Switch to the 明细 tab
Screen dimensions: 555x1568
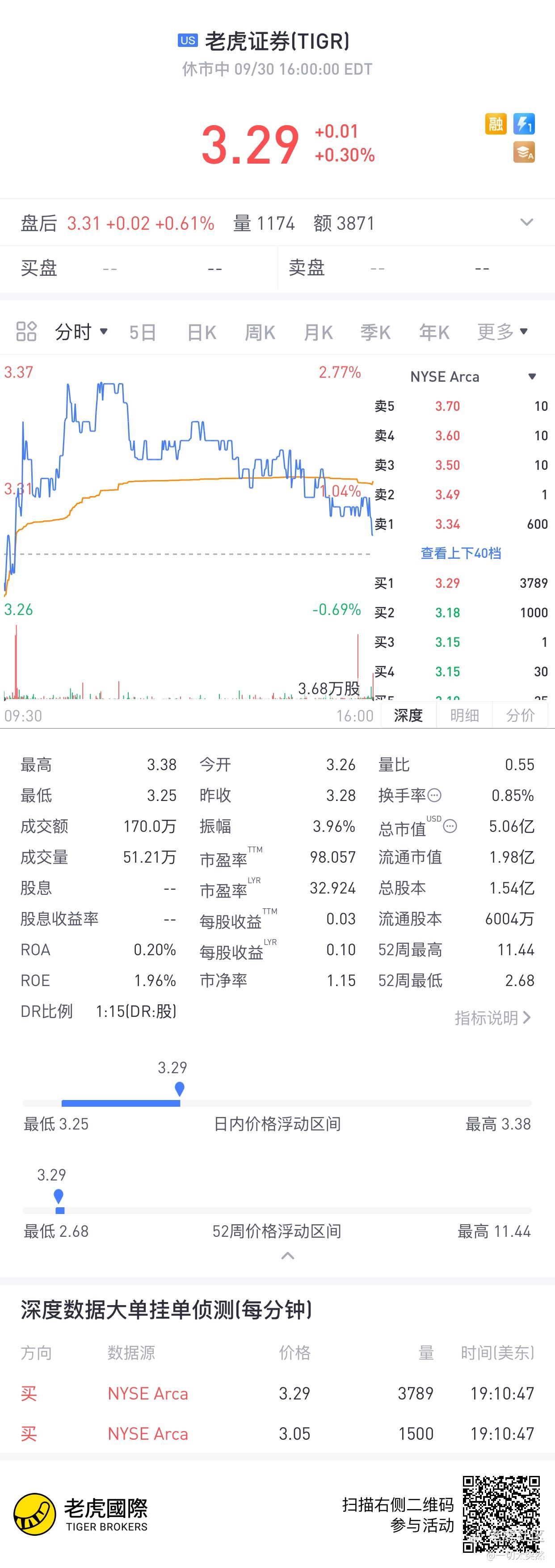click(464, 715)
